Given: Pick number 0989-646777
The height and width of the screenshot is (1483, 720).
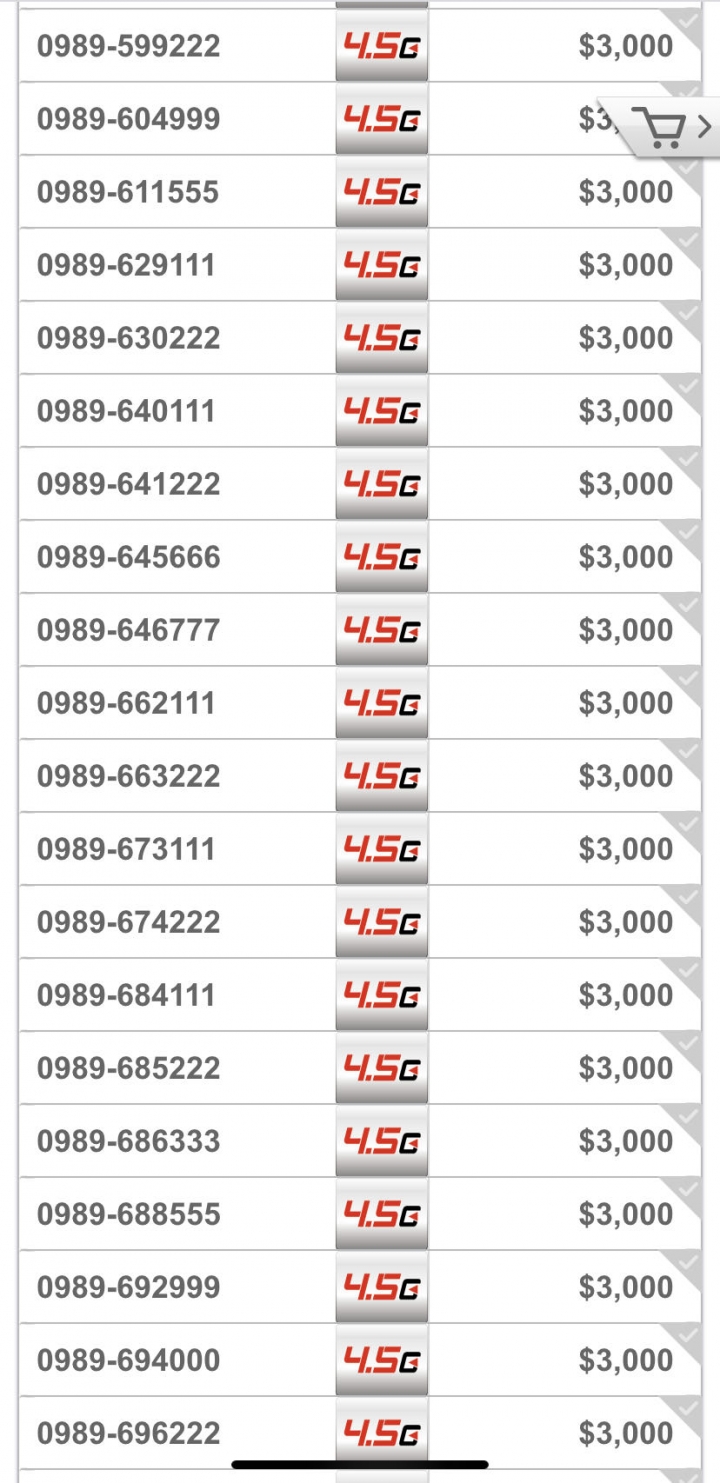Looking at the screenshot, I should [360, 630].
